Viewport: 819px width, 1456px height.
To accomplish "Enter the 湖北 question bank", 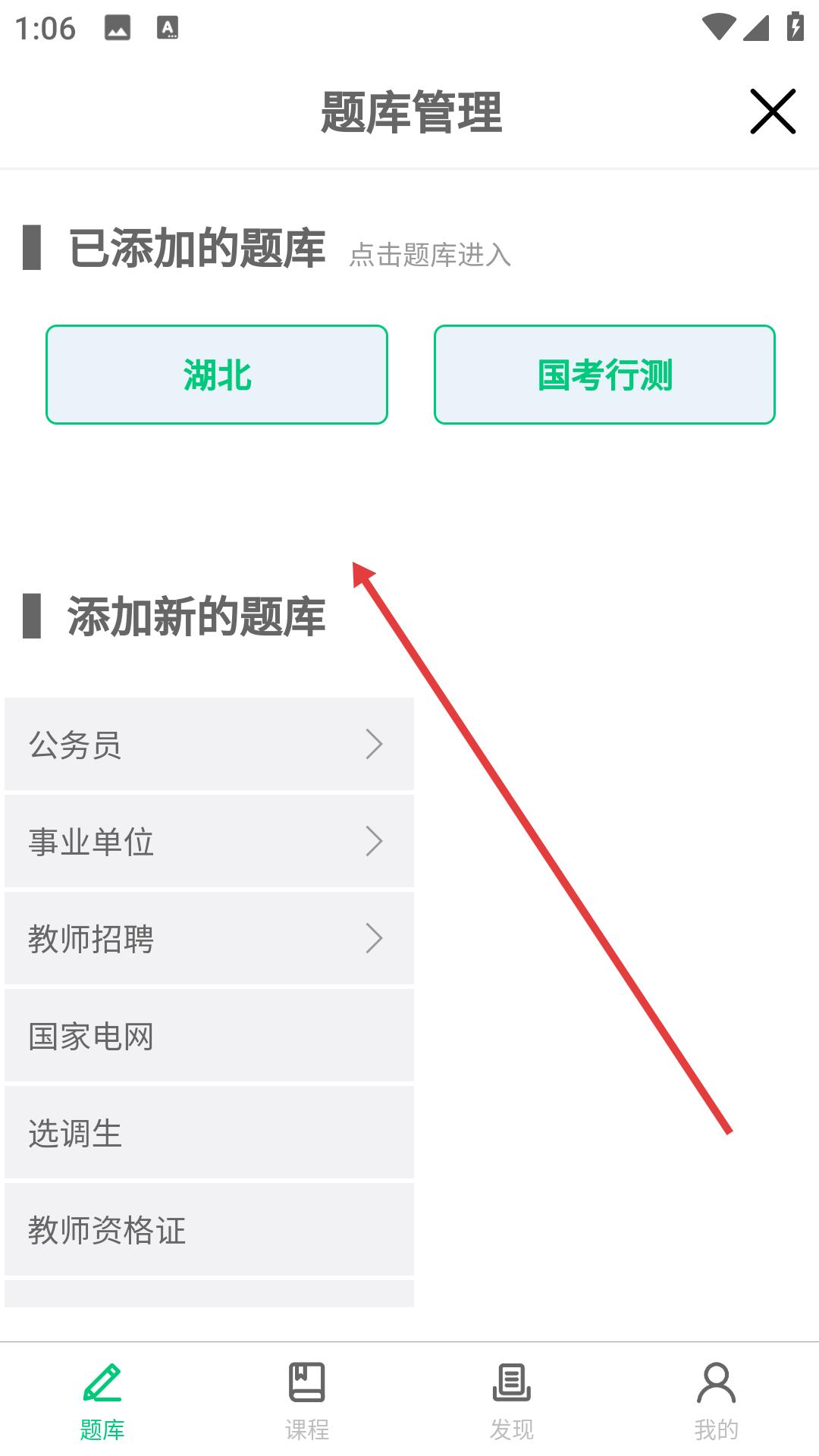I will point(217,375).
